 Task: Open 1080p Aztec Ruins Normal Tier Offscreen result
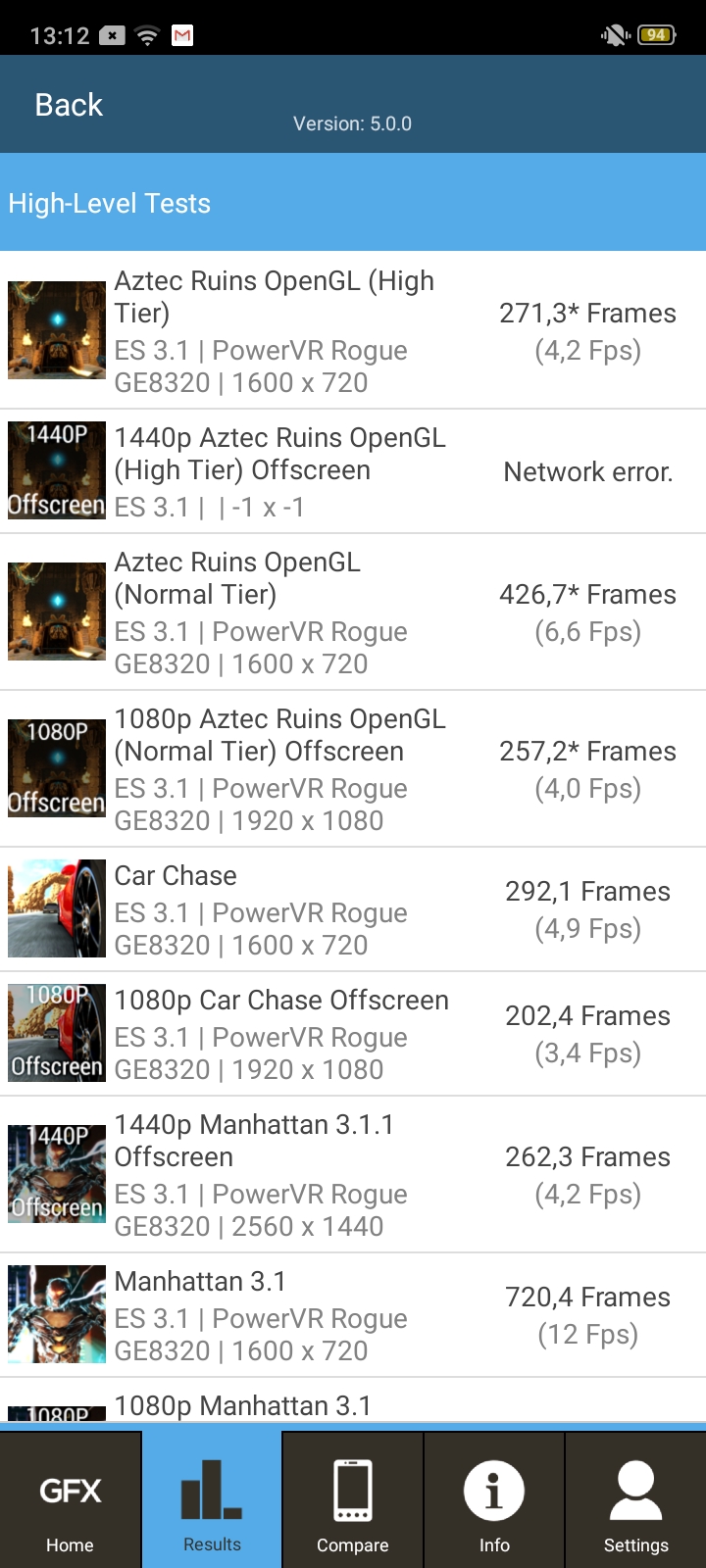(x=353, y=768)
